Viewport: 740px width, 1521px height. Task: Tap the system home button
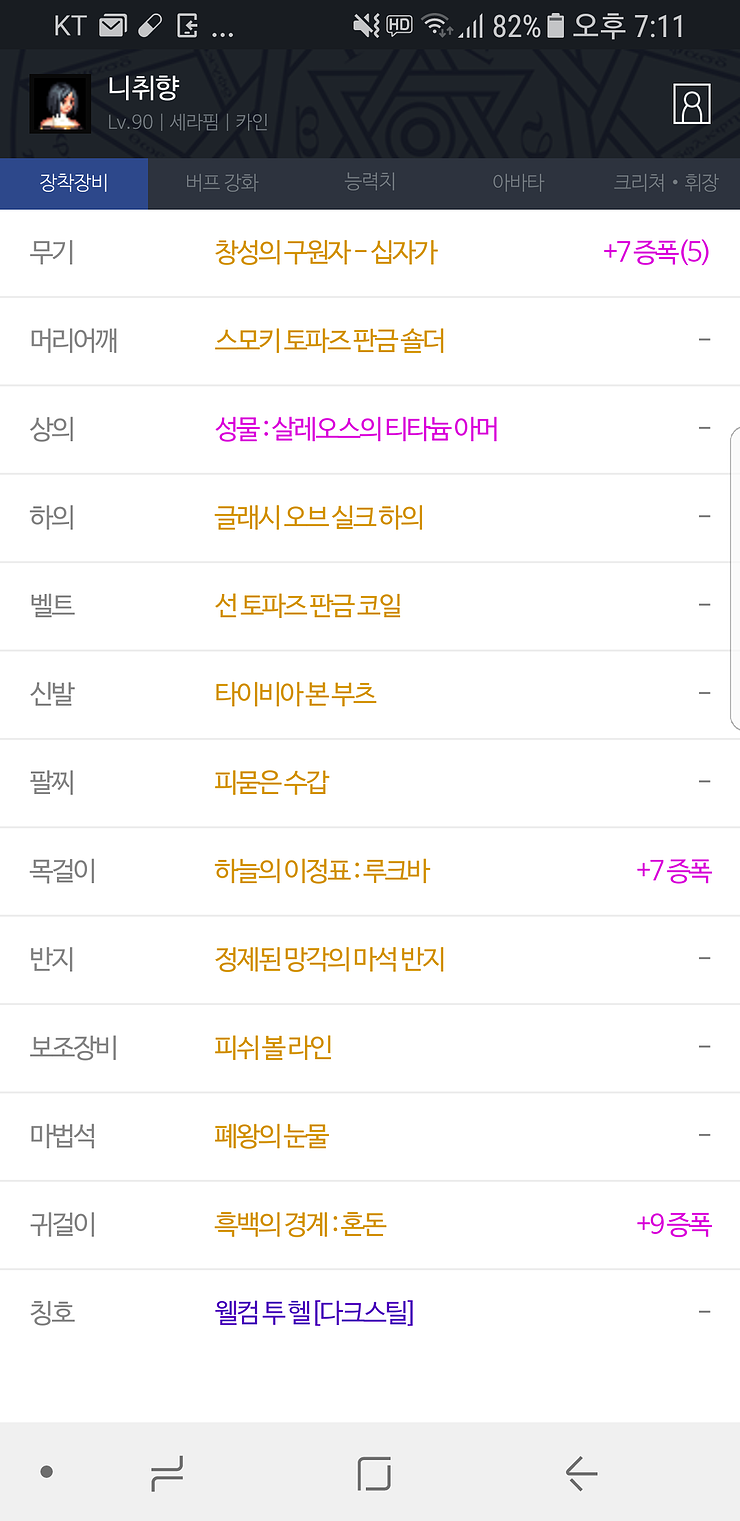point(374,1473)
